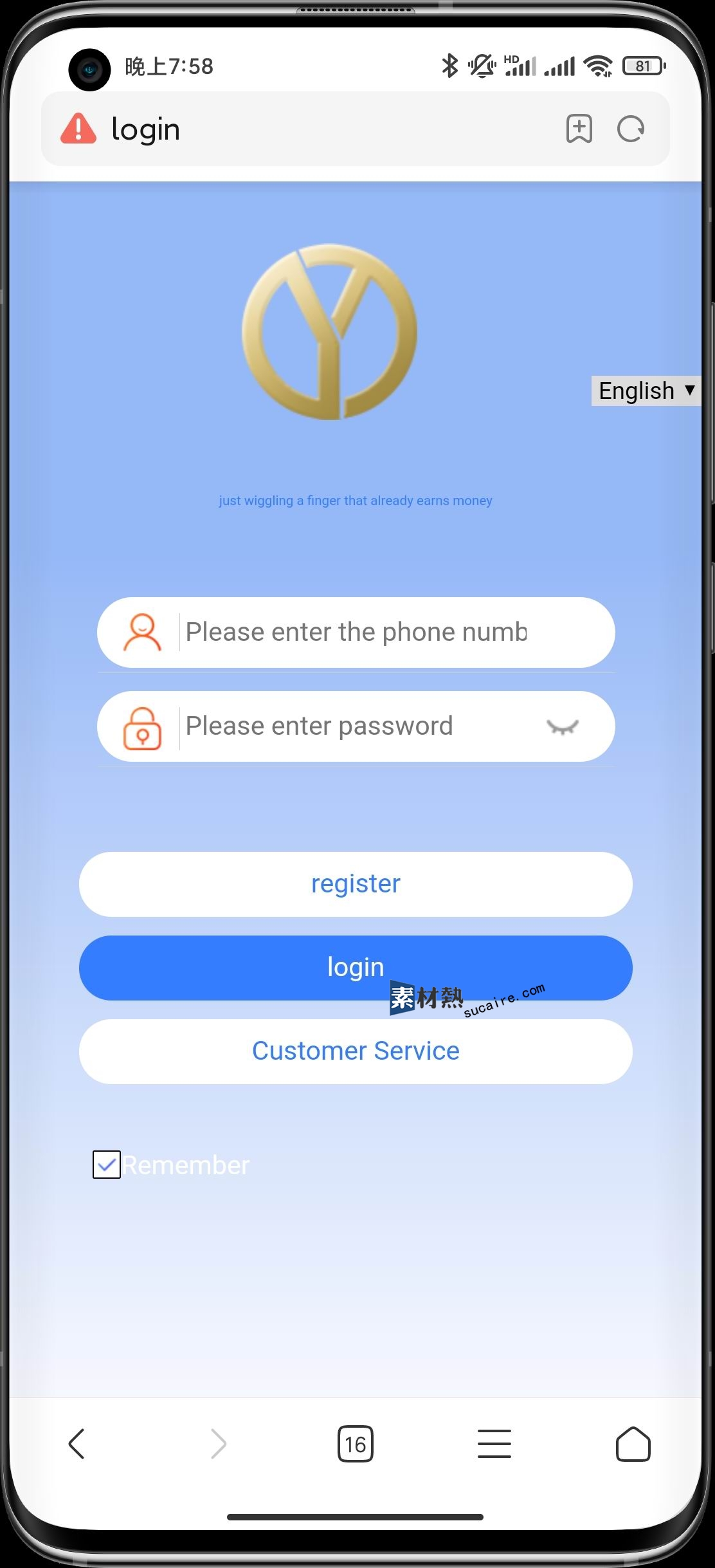Image resolution: width=715 pixels, height=1568 pixels.
Task: Go to the browser home page
Action: coord(633,1444)
